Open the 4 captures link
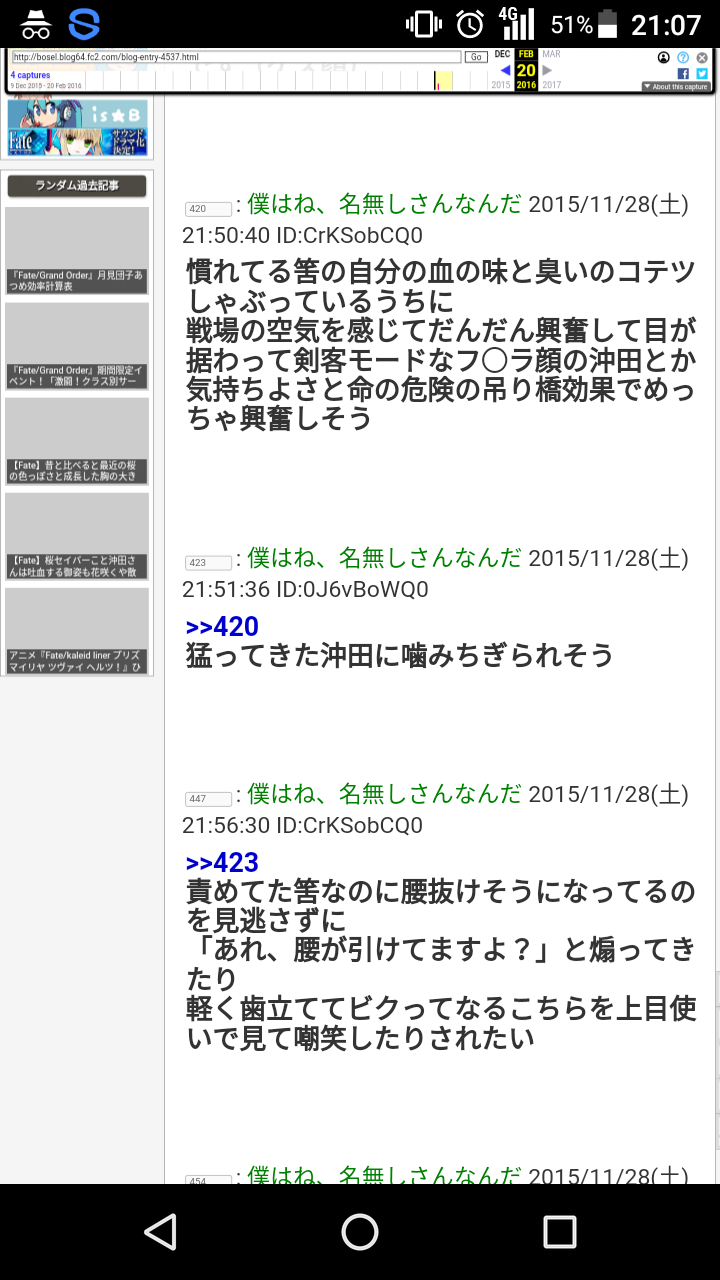The height and width of the screenshot is (1280, 720). [30, 75]
